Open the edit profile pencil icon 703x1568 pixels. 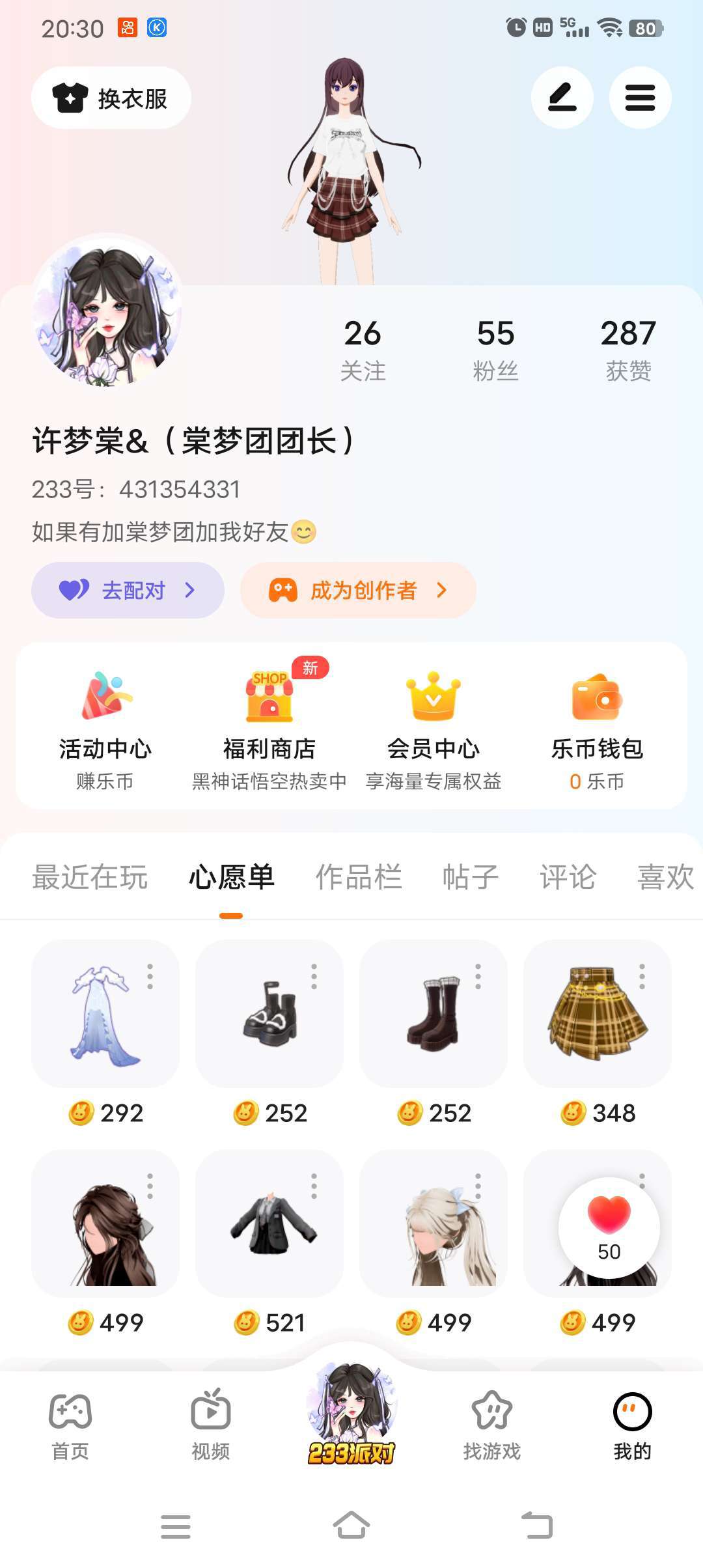coord(562,98)
